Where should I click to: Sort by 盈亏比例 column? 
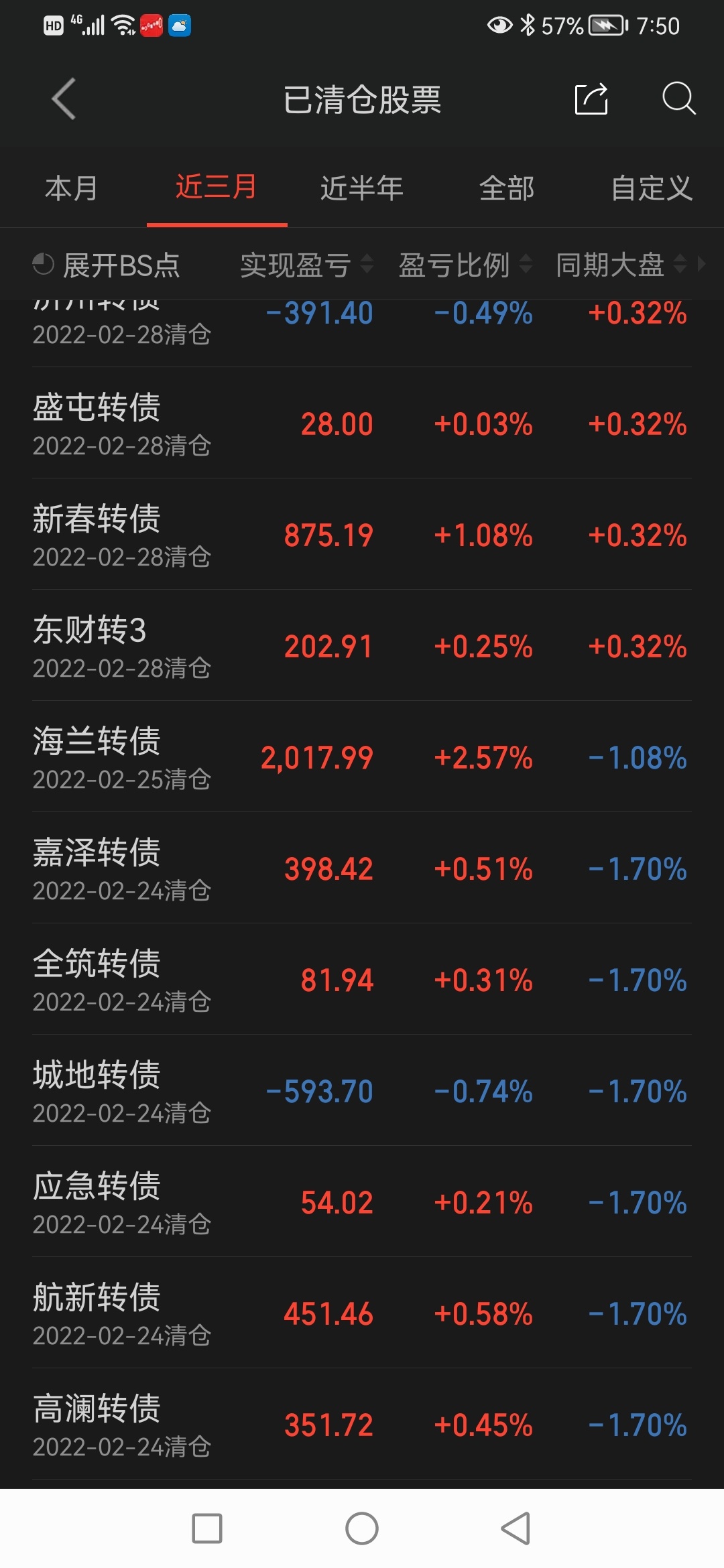tap(465, 265)
